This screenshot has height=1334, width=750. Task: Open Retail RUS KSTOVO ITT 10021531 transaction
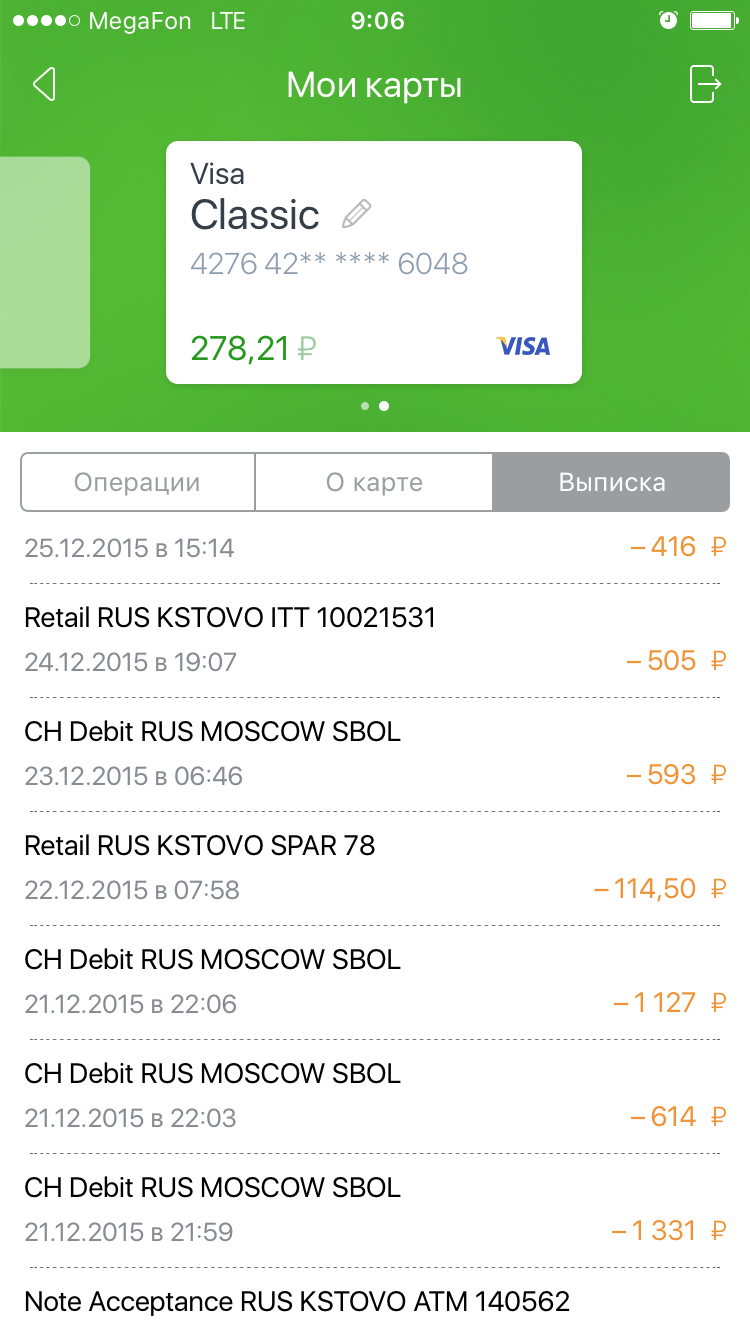tap(373, 640)
